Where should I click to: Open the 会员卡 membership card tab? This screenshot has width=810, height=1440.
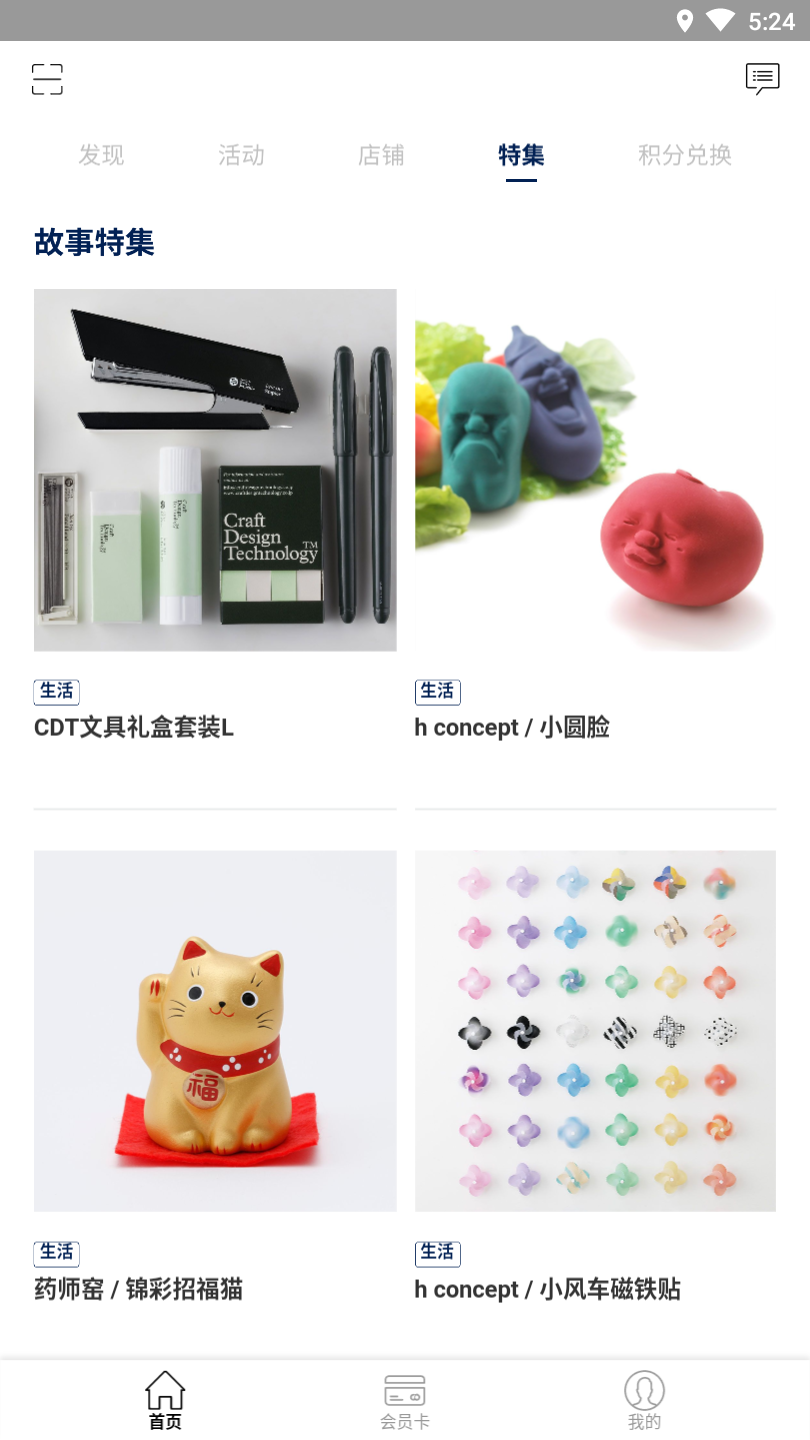click(x=405, y=1400)
